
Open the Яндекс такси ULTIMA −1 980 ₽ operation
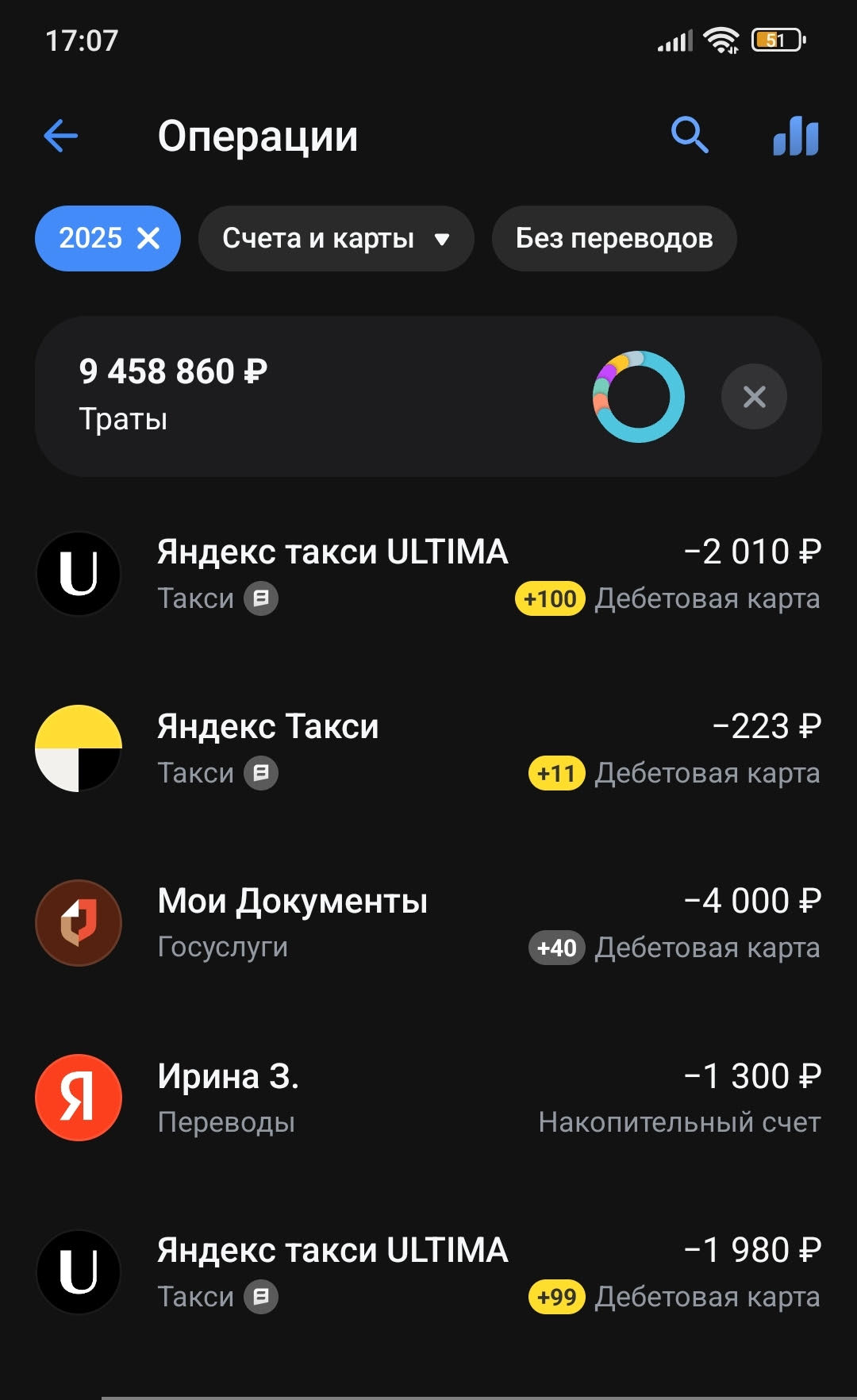[x=428, y=1272]
